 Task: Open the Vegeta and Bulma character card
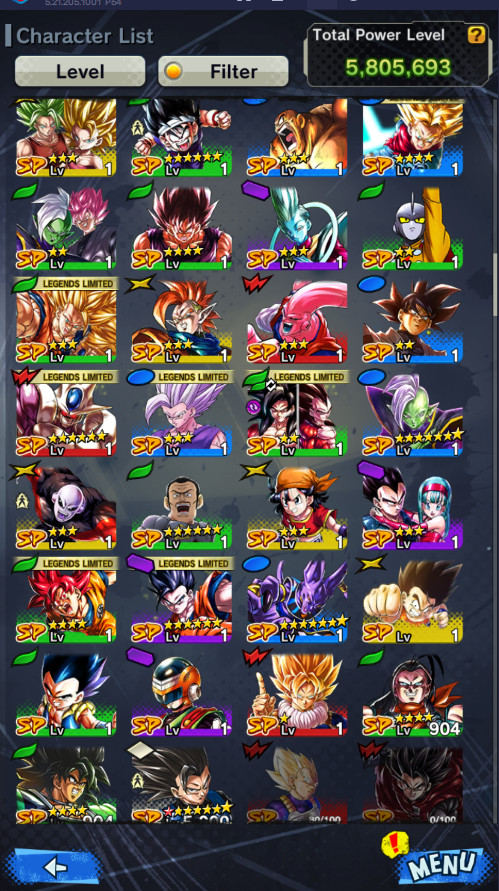pos(413,508)
